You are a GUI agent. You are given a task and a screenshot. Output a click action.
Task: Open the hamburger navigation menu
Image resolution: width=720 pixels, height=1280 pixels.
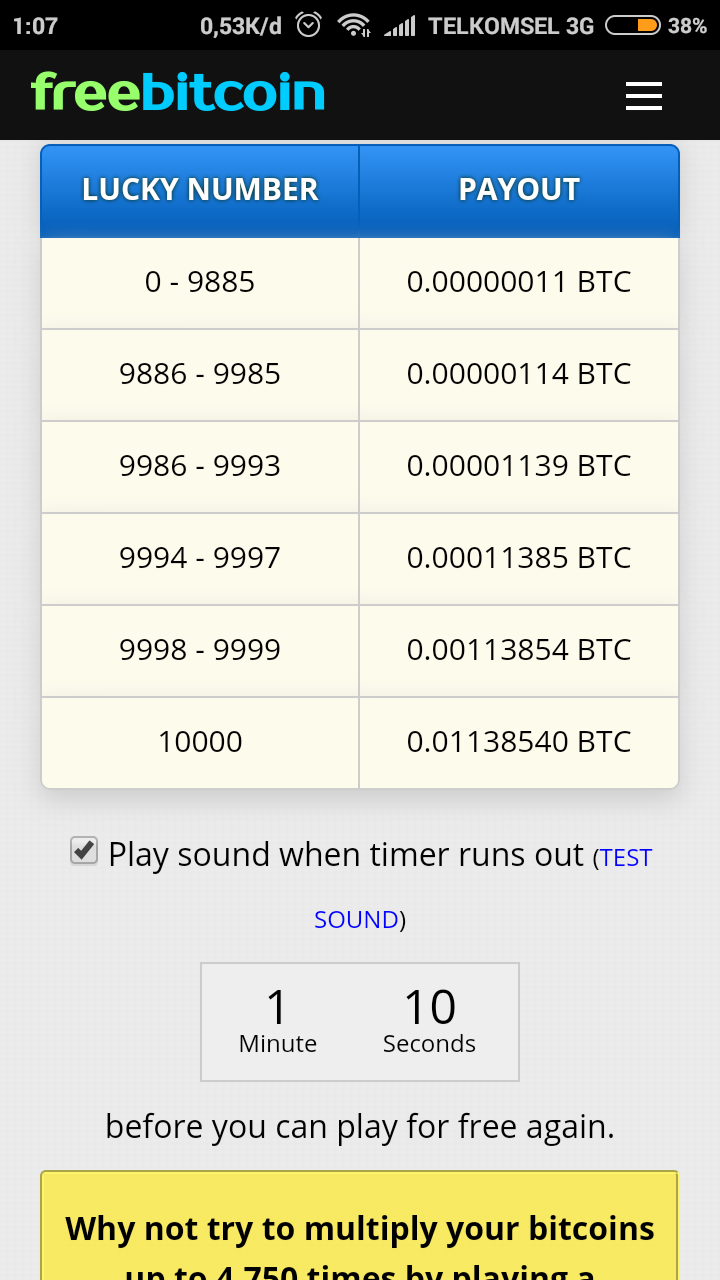(644, 95)
